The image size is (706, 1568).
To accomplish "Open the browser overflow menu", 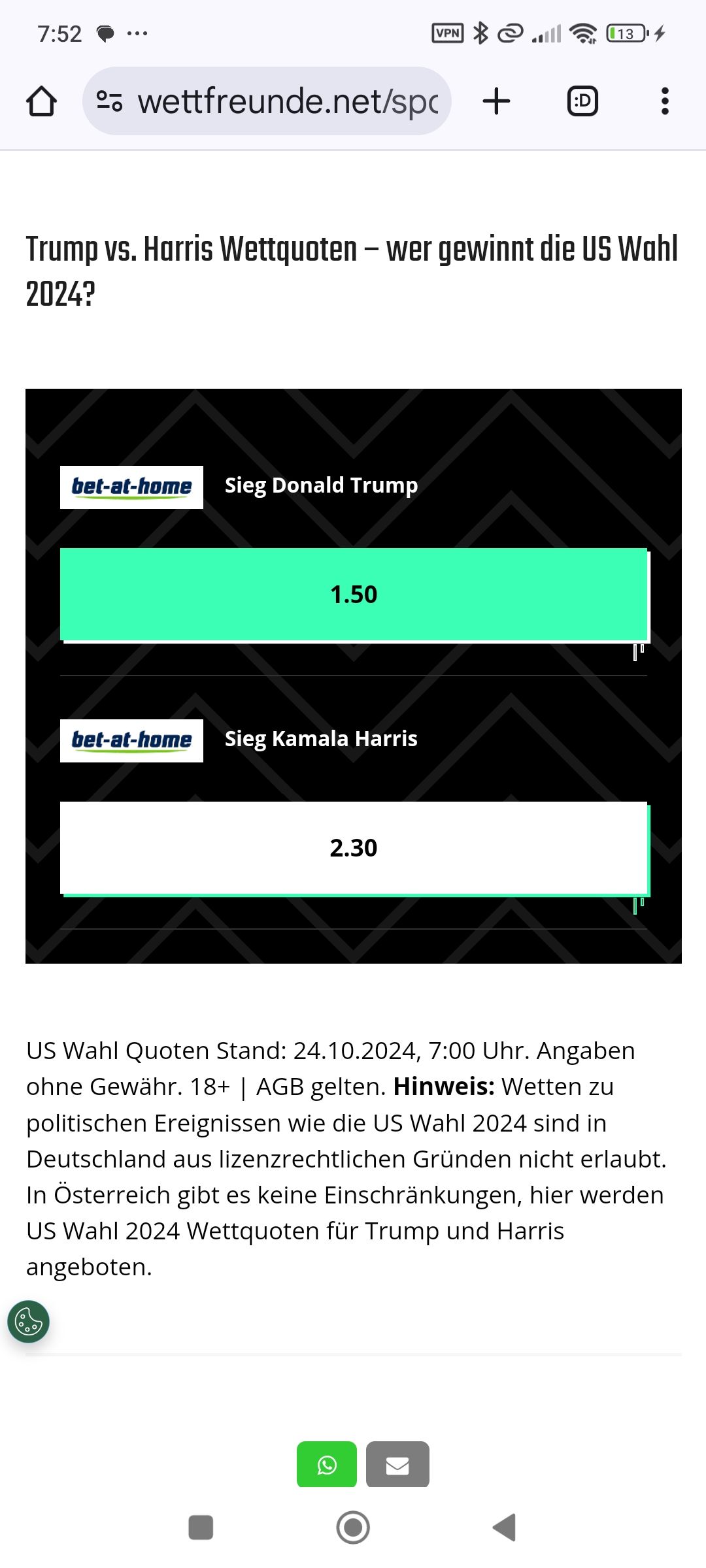I will coord(665,101).
